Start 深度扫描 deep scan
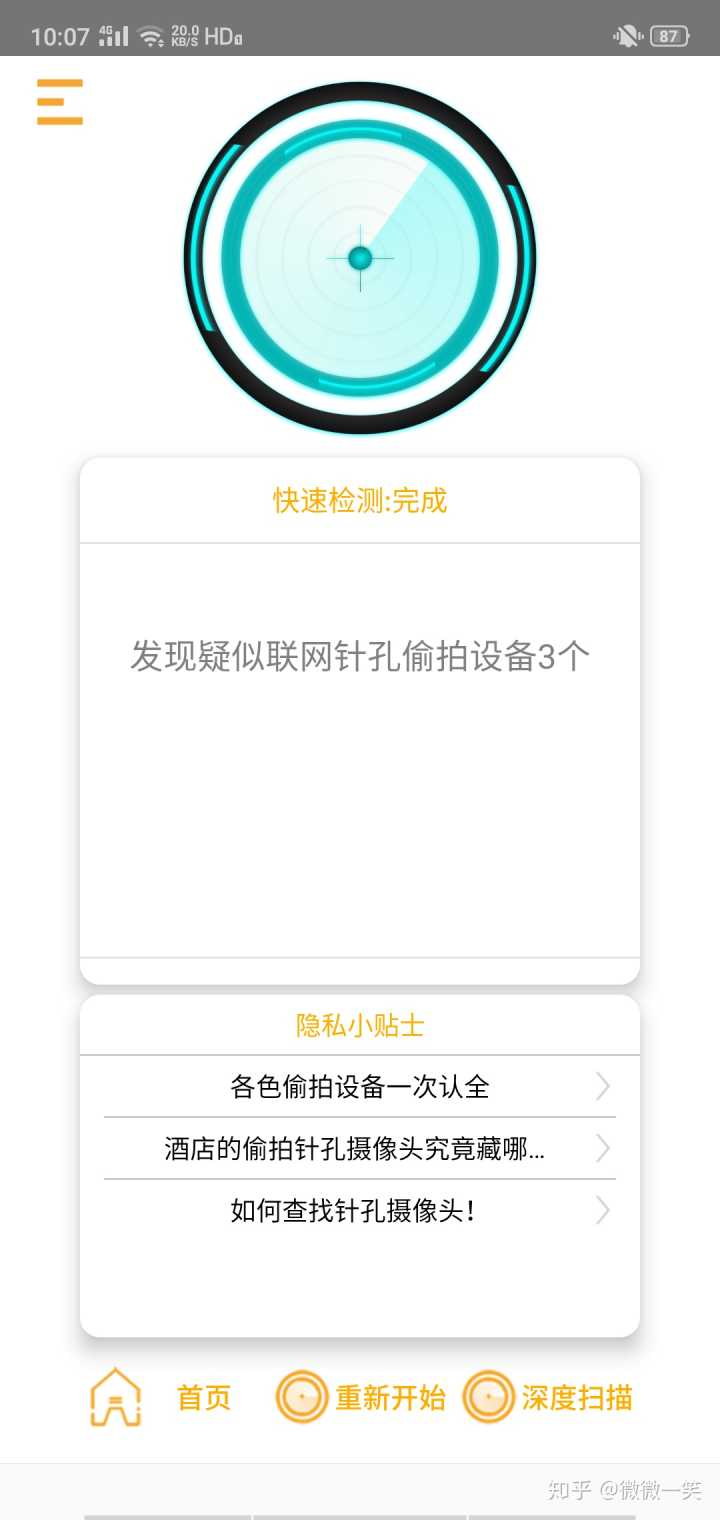Image resolution: width=720 pixels, height=1520 pixels. (x=548, y=1397)
